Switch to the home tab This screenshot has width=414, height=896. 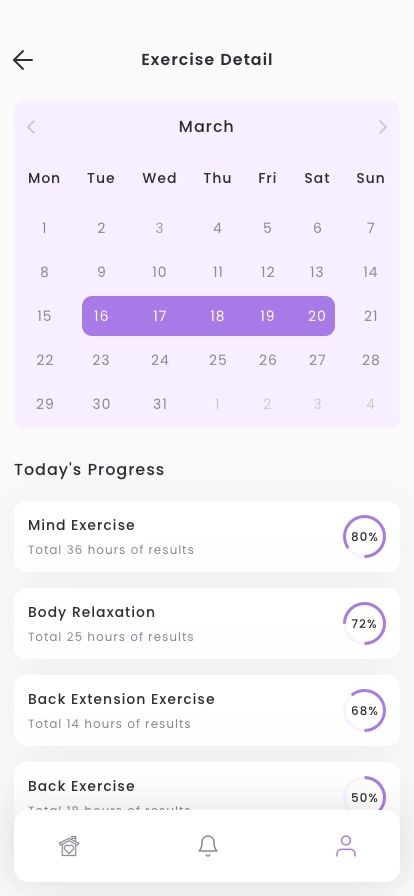pyautogui.click(x=69, y=846)
